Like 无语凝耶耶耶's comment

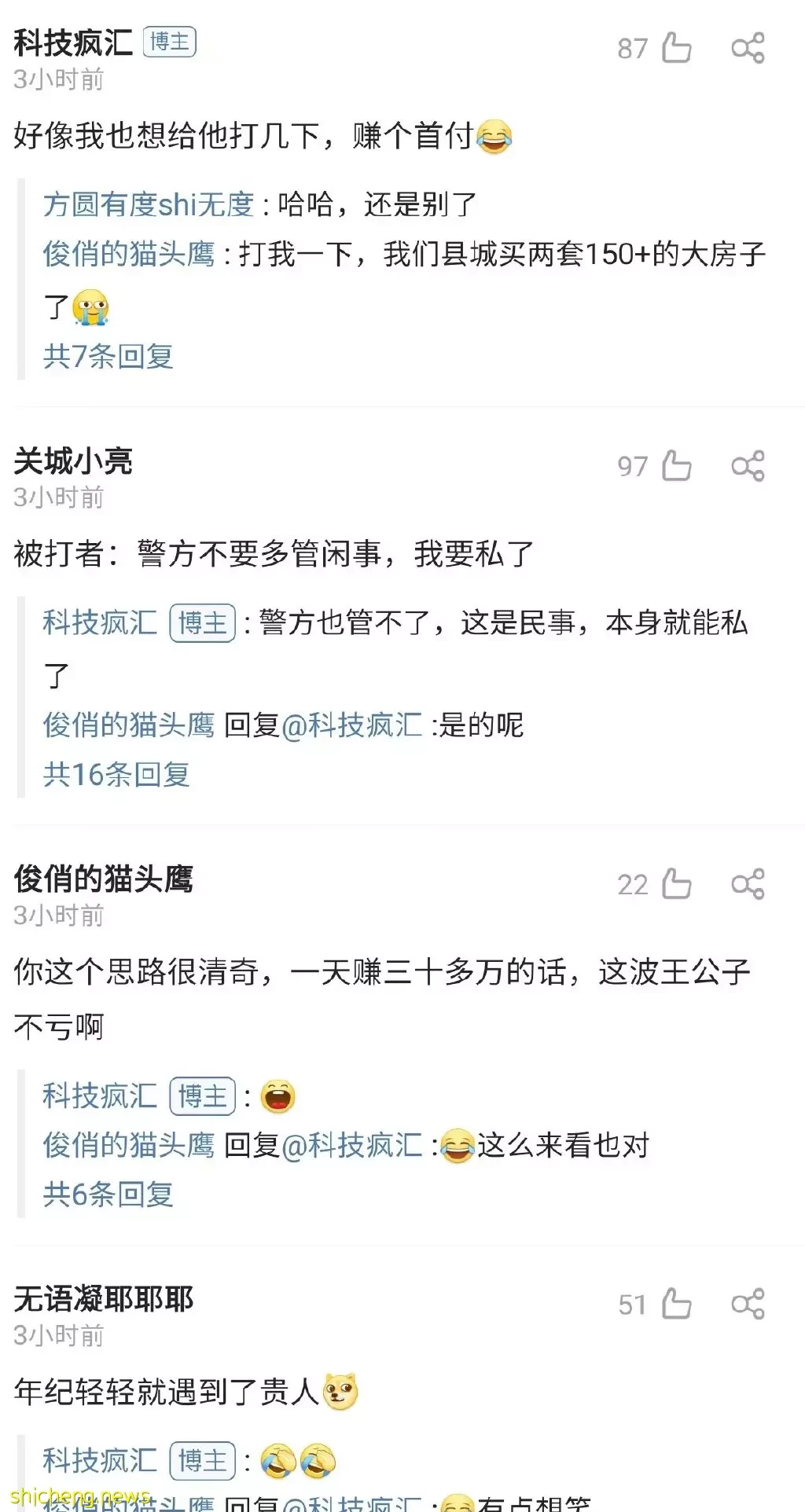pos(676,1305)
